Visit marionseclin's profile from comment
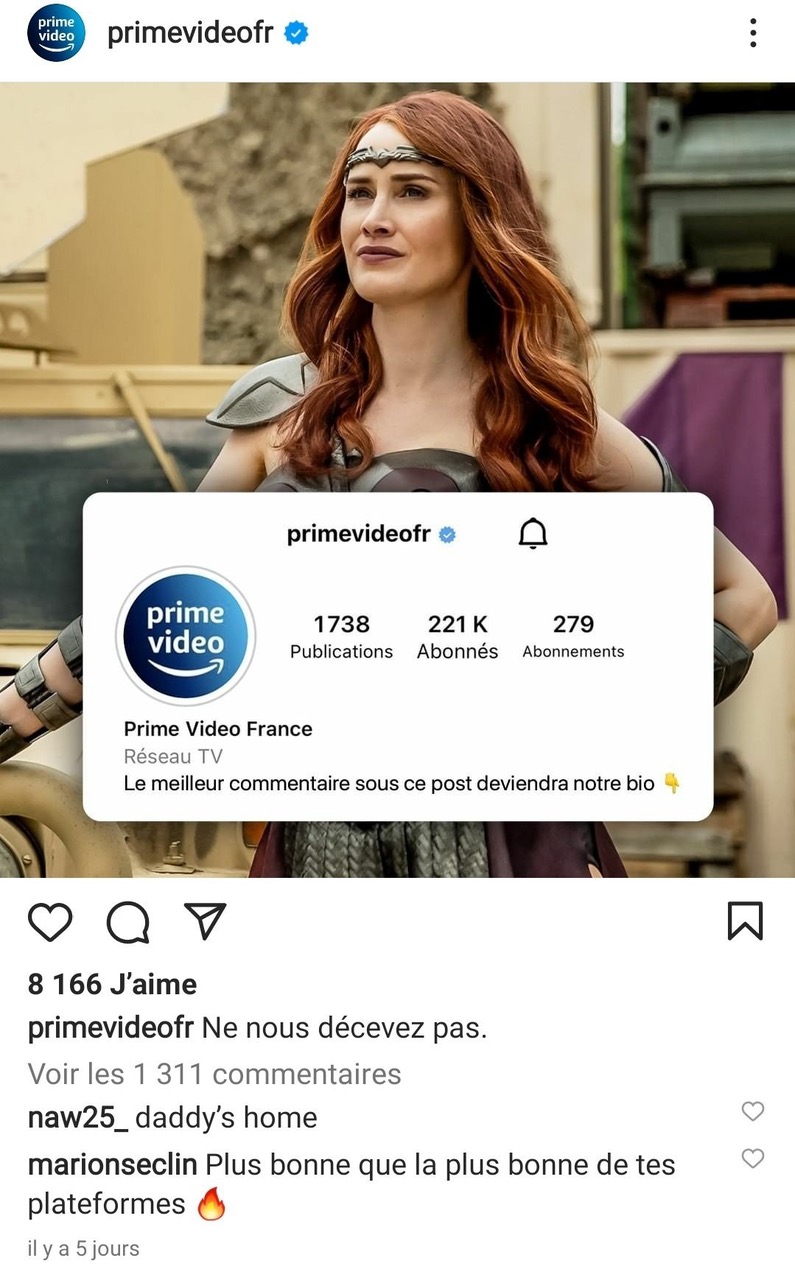795x1280 pixels. tap(114, 1165)
